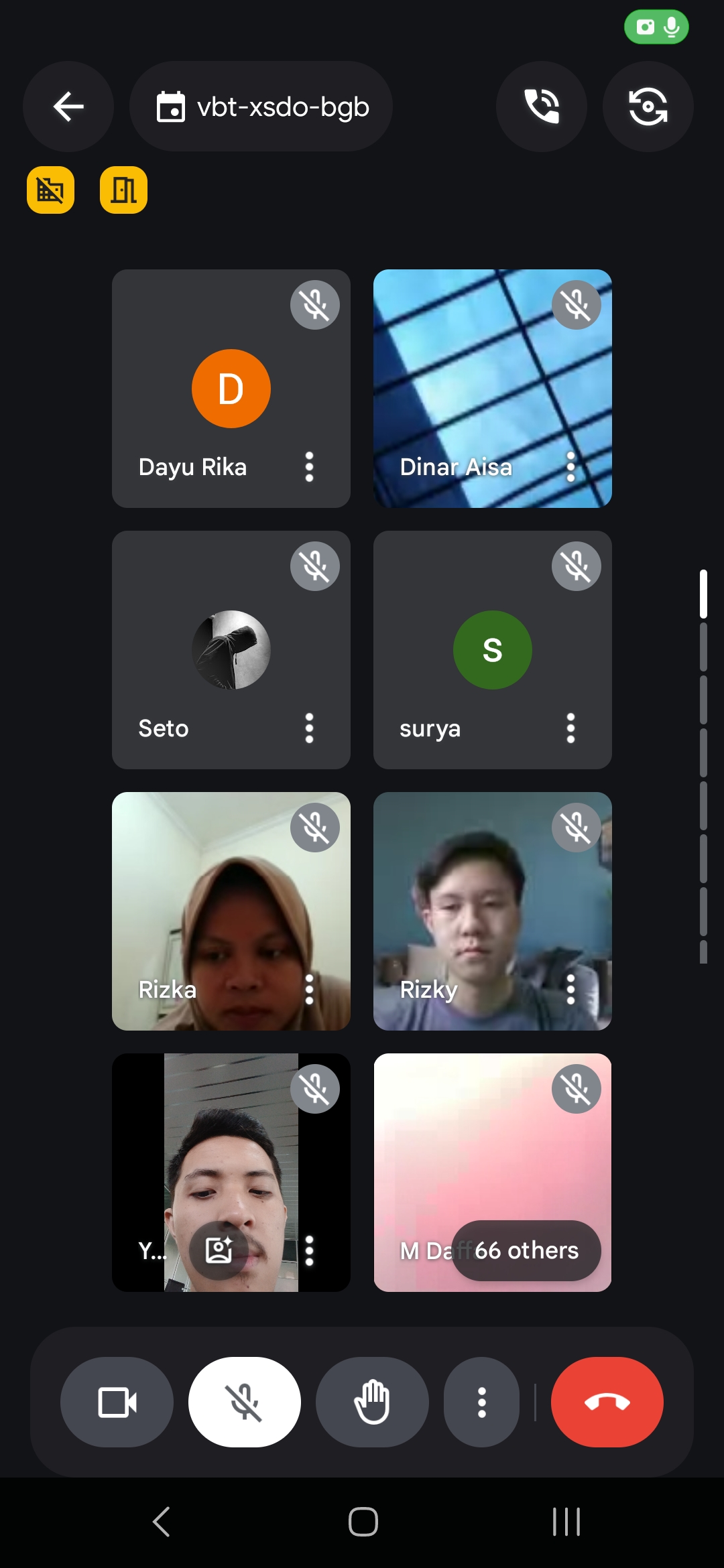This screenshot has width=724, height=1568.
Task: Open Rizky's tile options menu
Action: (570, 990)
